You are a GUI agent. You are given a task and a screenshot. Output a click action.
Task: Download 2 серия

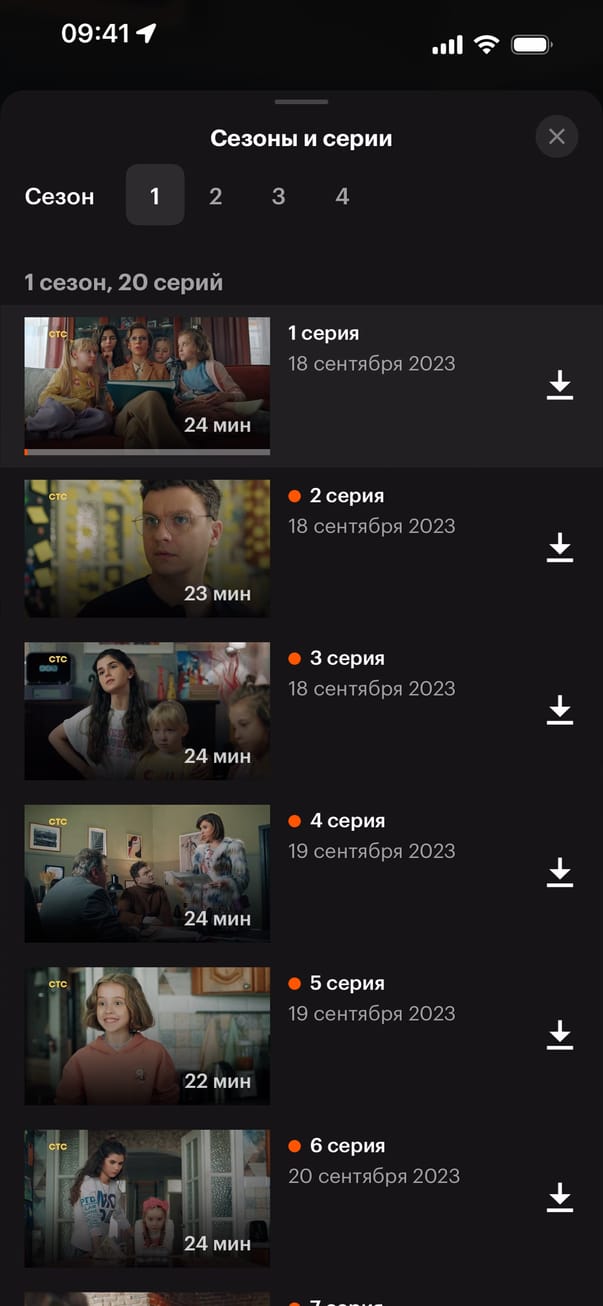coord(560,547)
